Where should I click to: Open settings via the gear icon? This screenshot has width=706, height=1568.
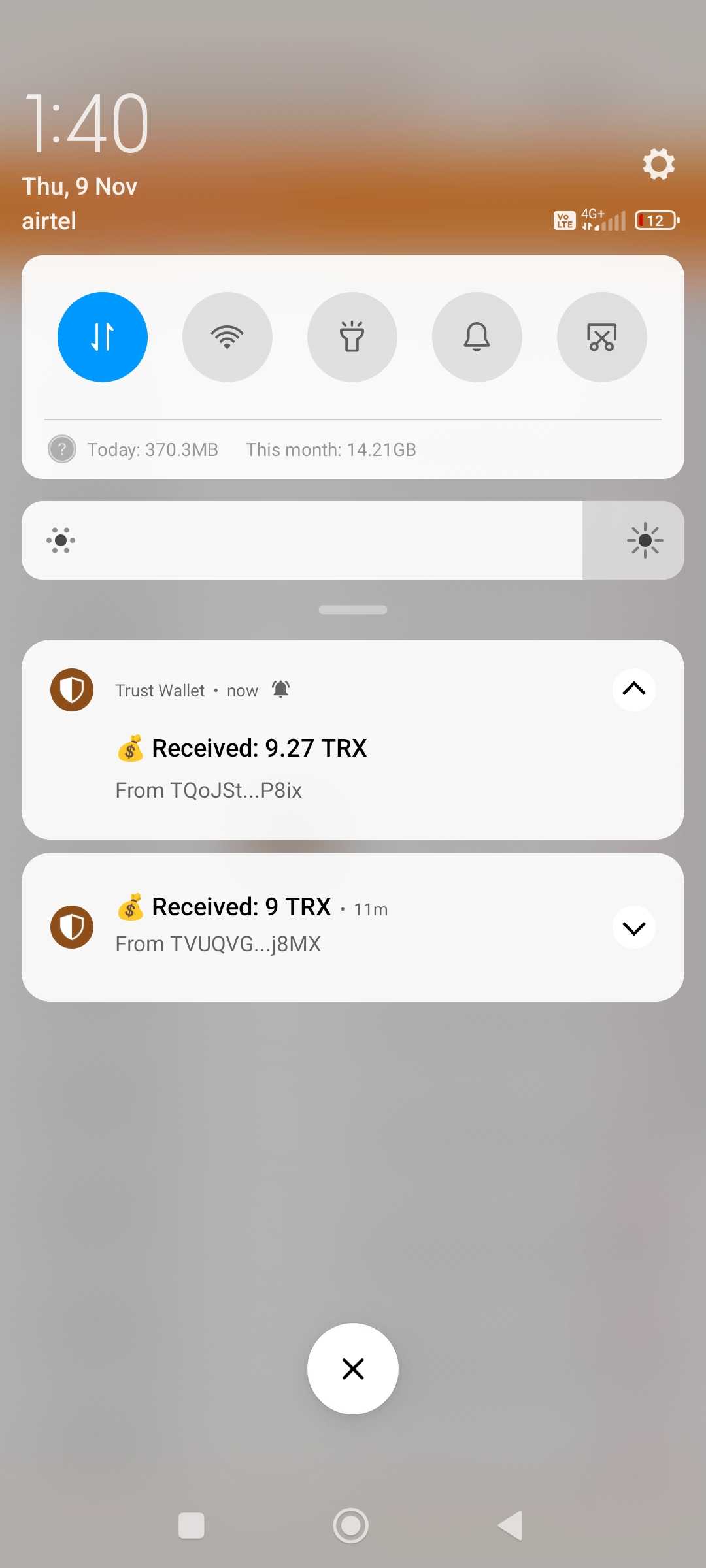[x=659, y=163]
